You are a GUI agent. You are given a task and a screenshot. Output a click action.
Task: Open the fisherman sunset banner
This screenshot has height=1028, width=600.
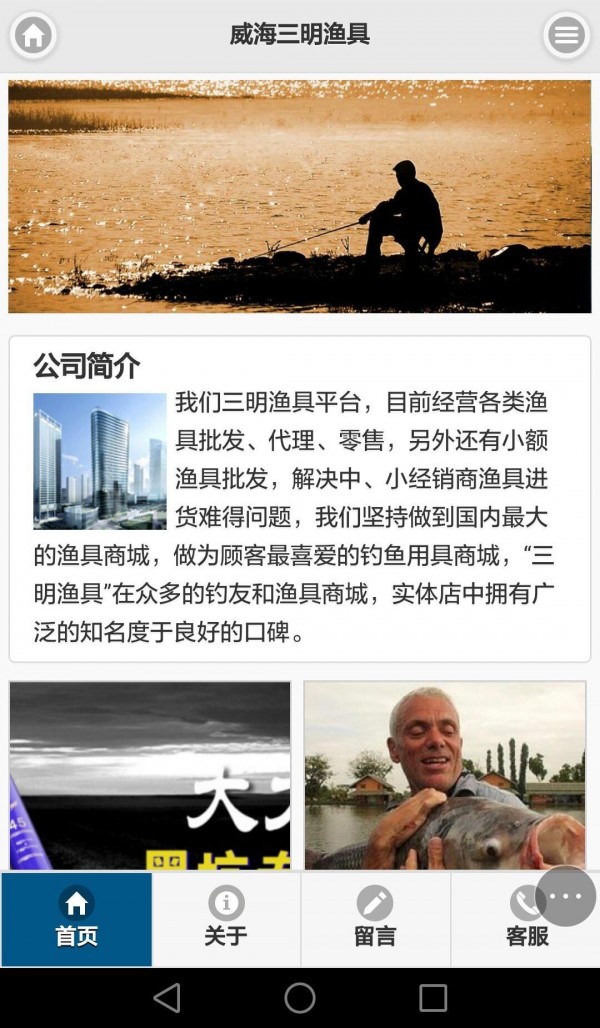click(300, 196)
